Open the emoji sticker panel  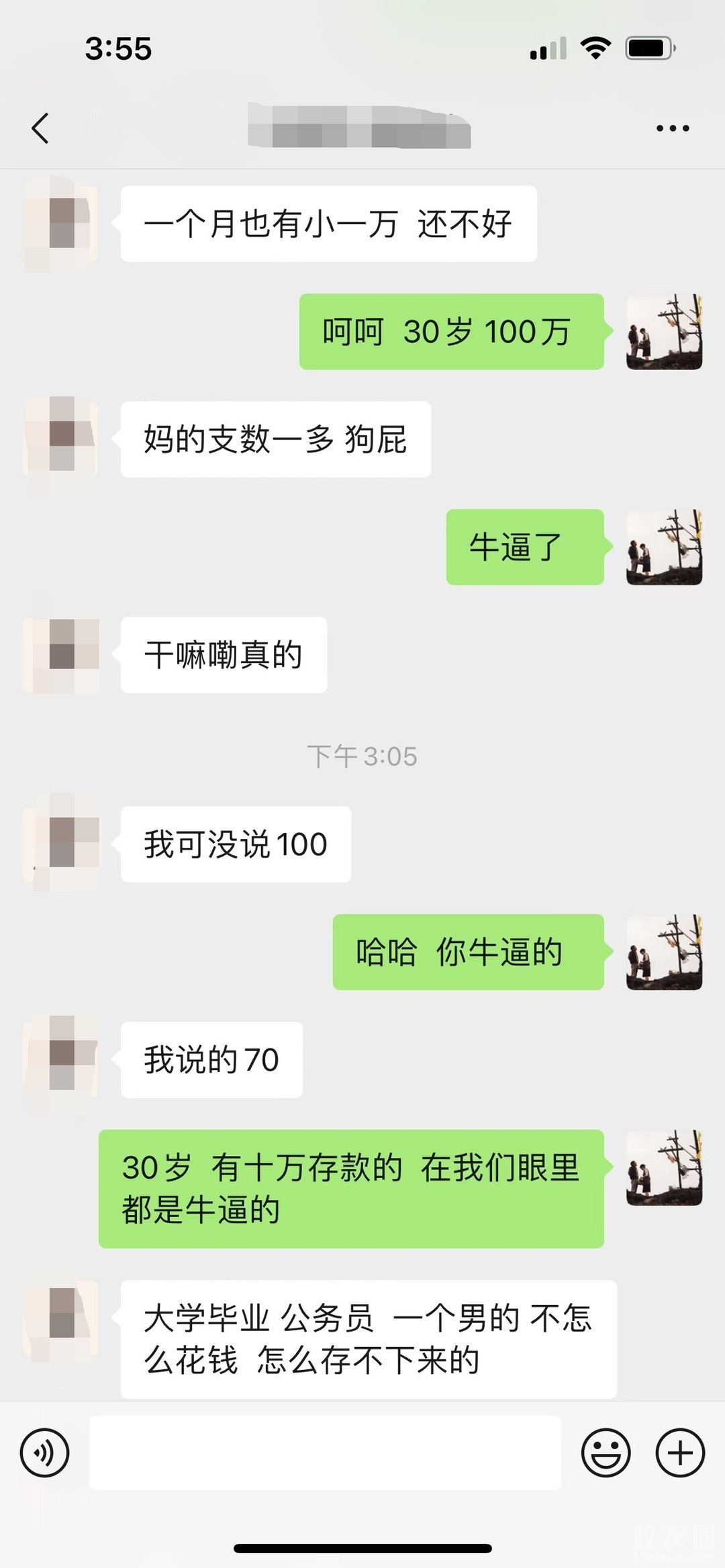point(606,1453)
